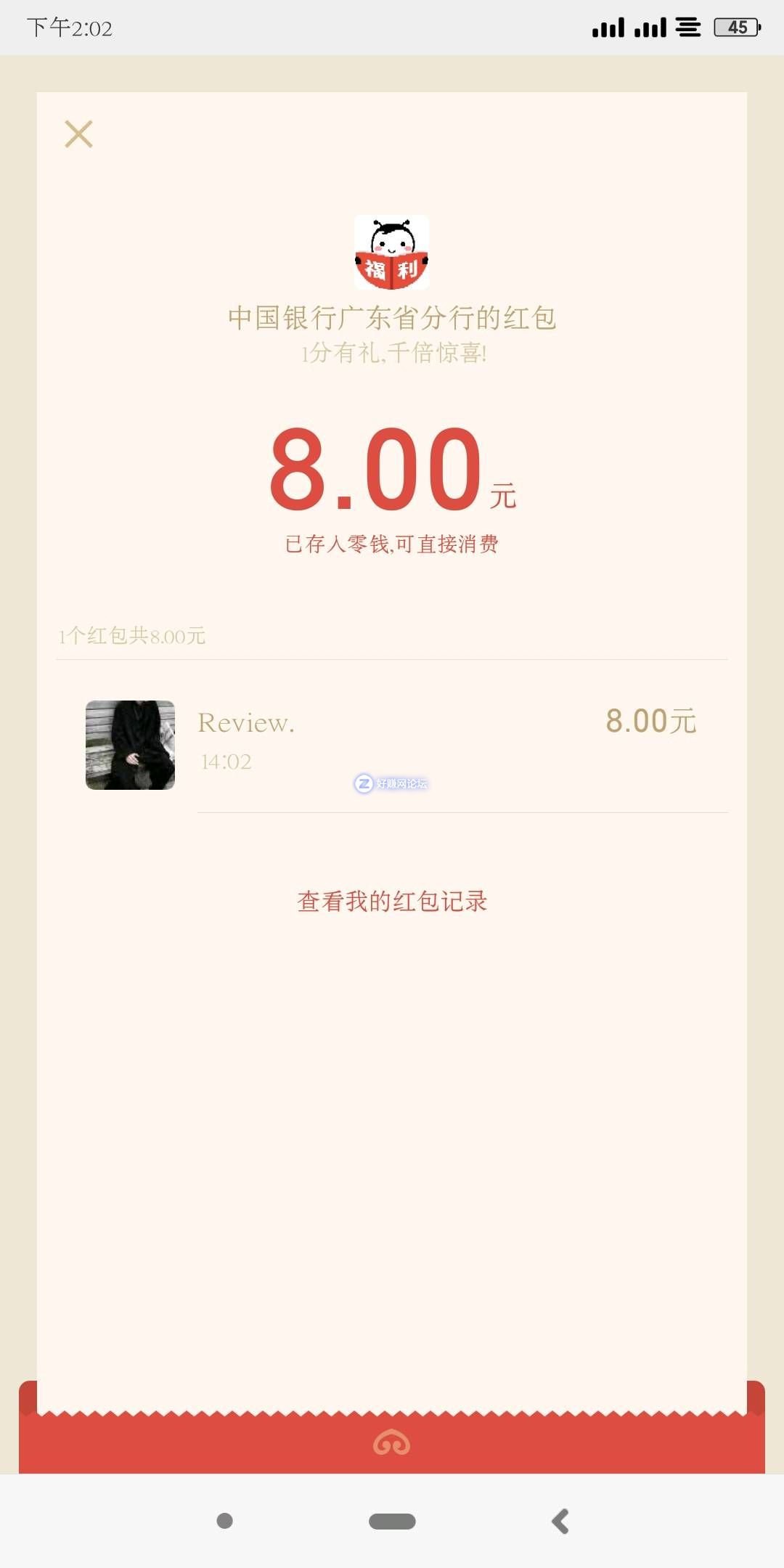This screenshot has height=1568, width=784.
Task: Tap the recipient name Review.
Action: click(x=245, y=722)
